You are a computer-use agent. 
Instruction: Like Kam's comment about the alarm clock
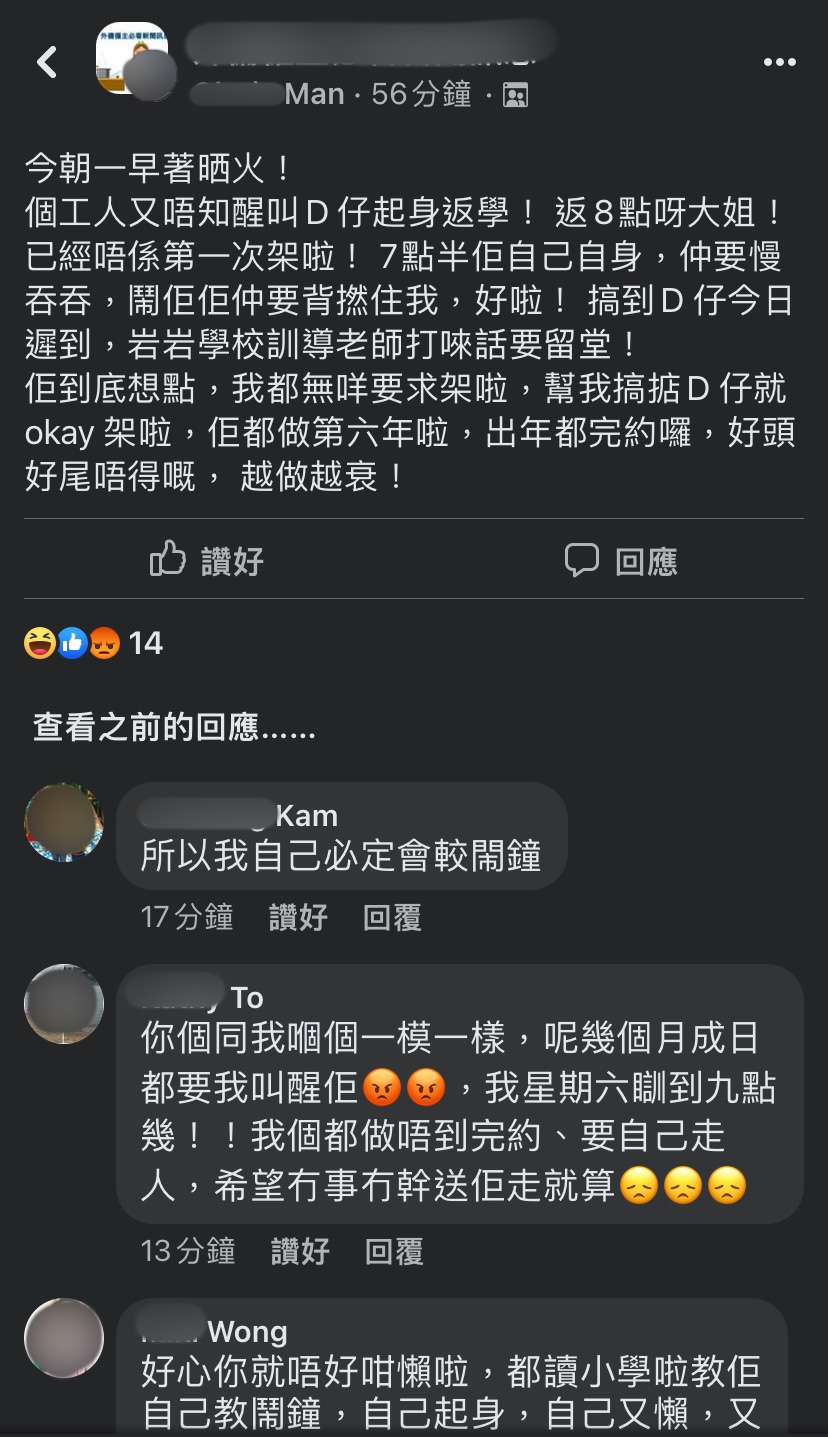click(x=298, y=917)
